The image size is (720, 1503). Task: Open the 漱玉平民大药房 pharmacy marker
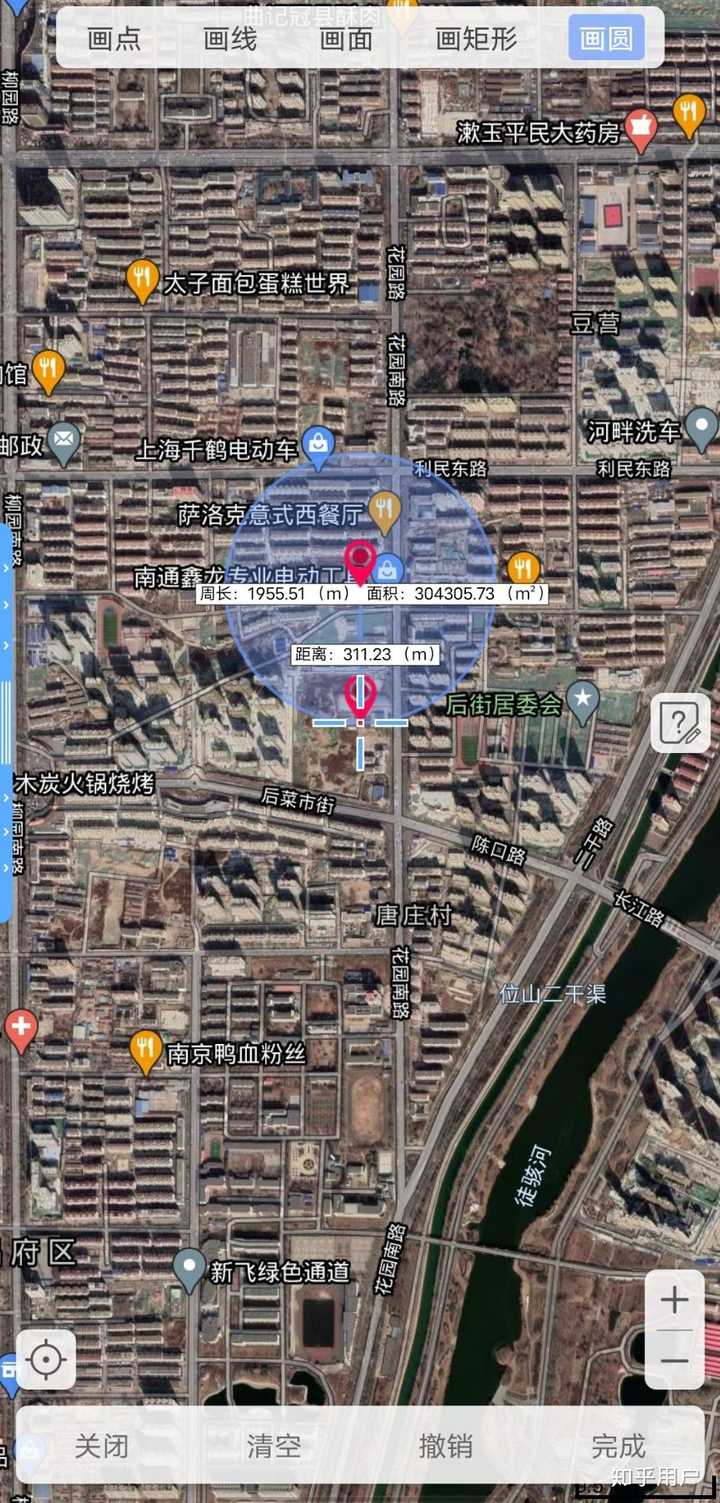point(639,130)
